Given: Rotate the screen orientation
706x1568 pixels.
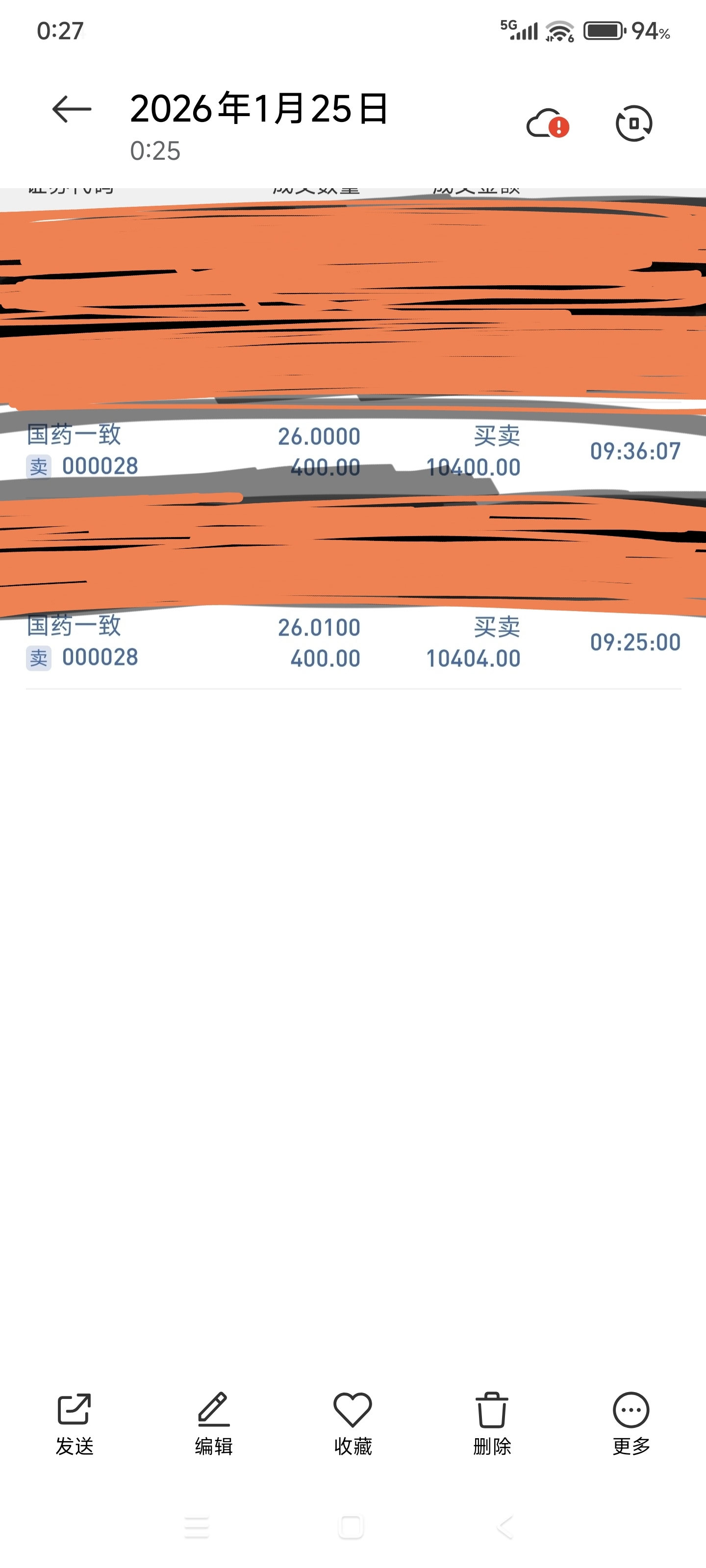Looking at the screenshot, I should (x=633, y=123).
